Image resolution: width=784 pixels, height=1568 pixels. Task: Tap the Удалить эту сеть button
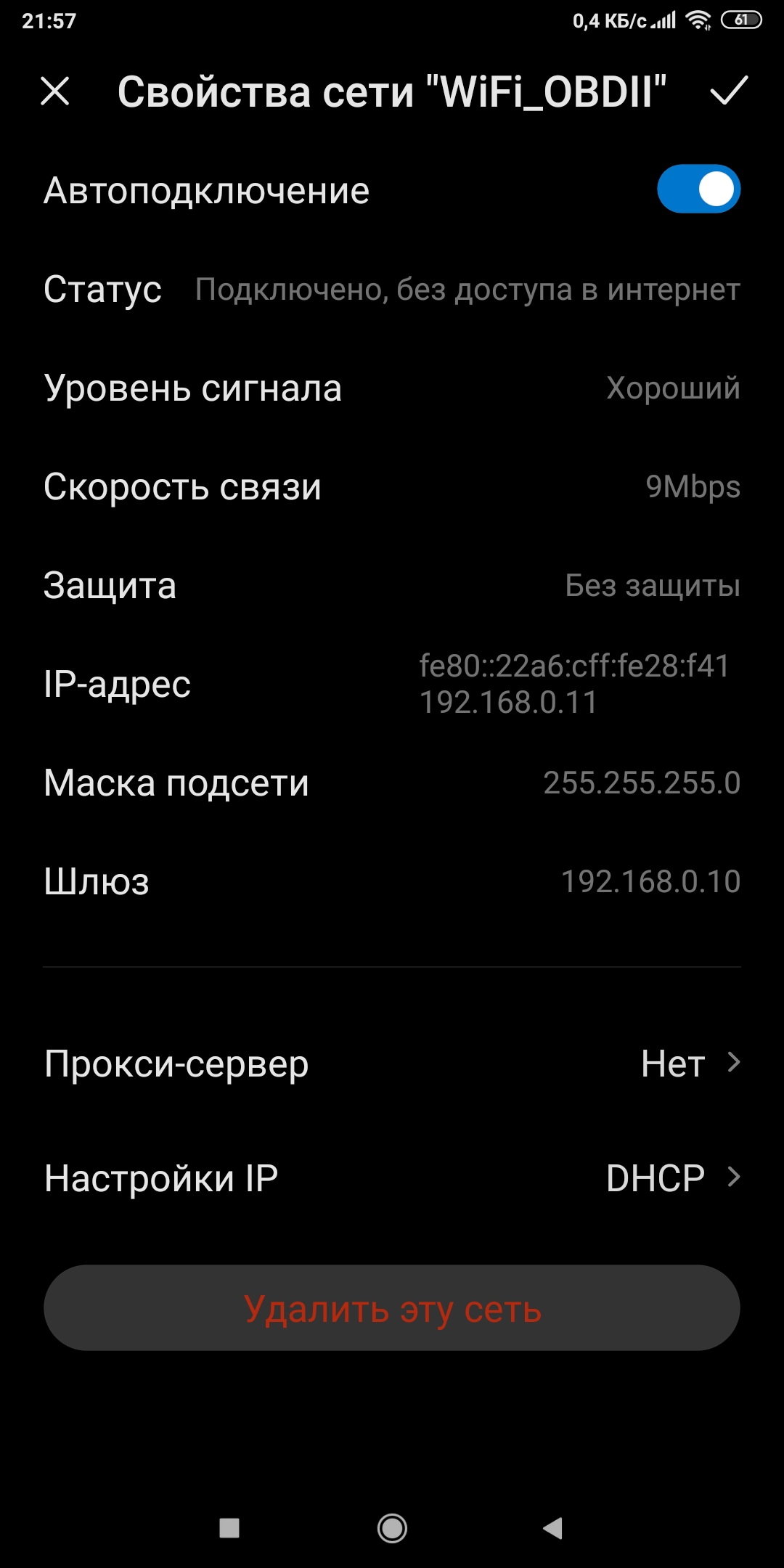tap(392, 1308)
